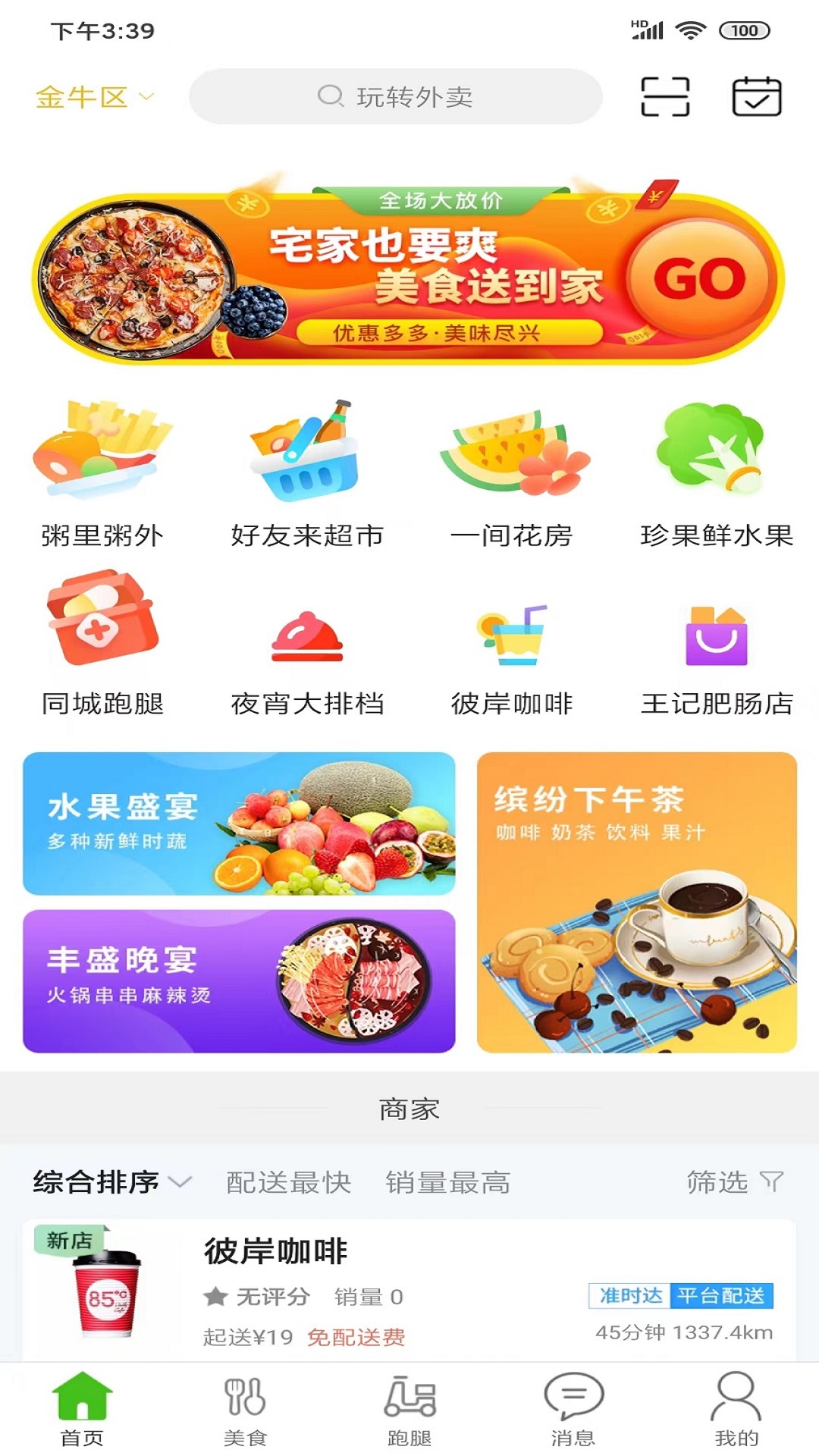Open the 粥里粥外 shortcut
Screen dimensions: 819x1456
tap(102, 475)
